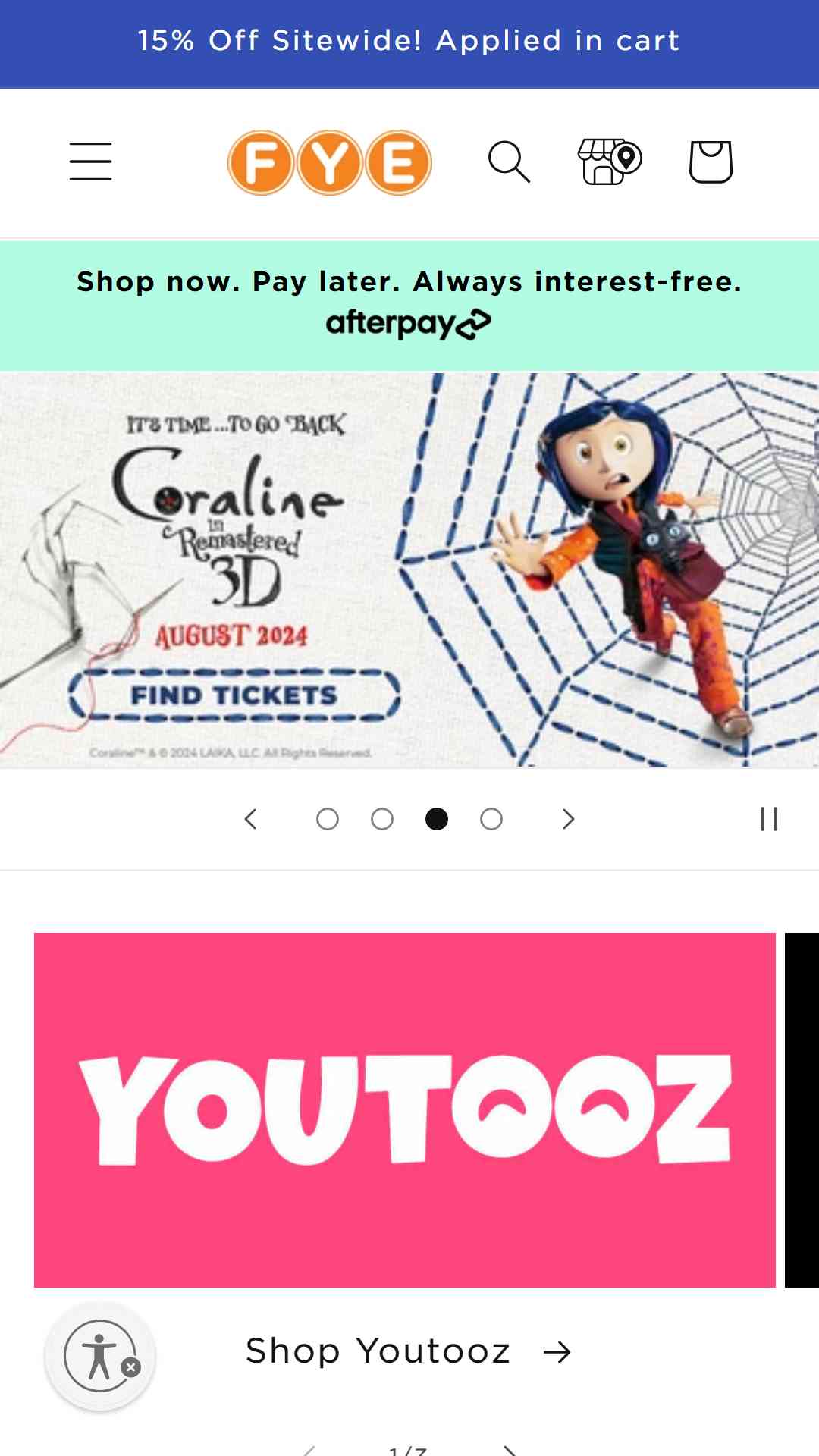Show the previous banner slide
Viewport: 819px width, 1456px height.
tap(251, 819)
